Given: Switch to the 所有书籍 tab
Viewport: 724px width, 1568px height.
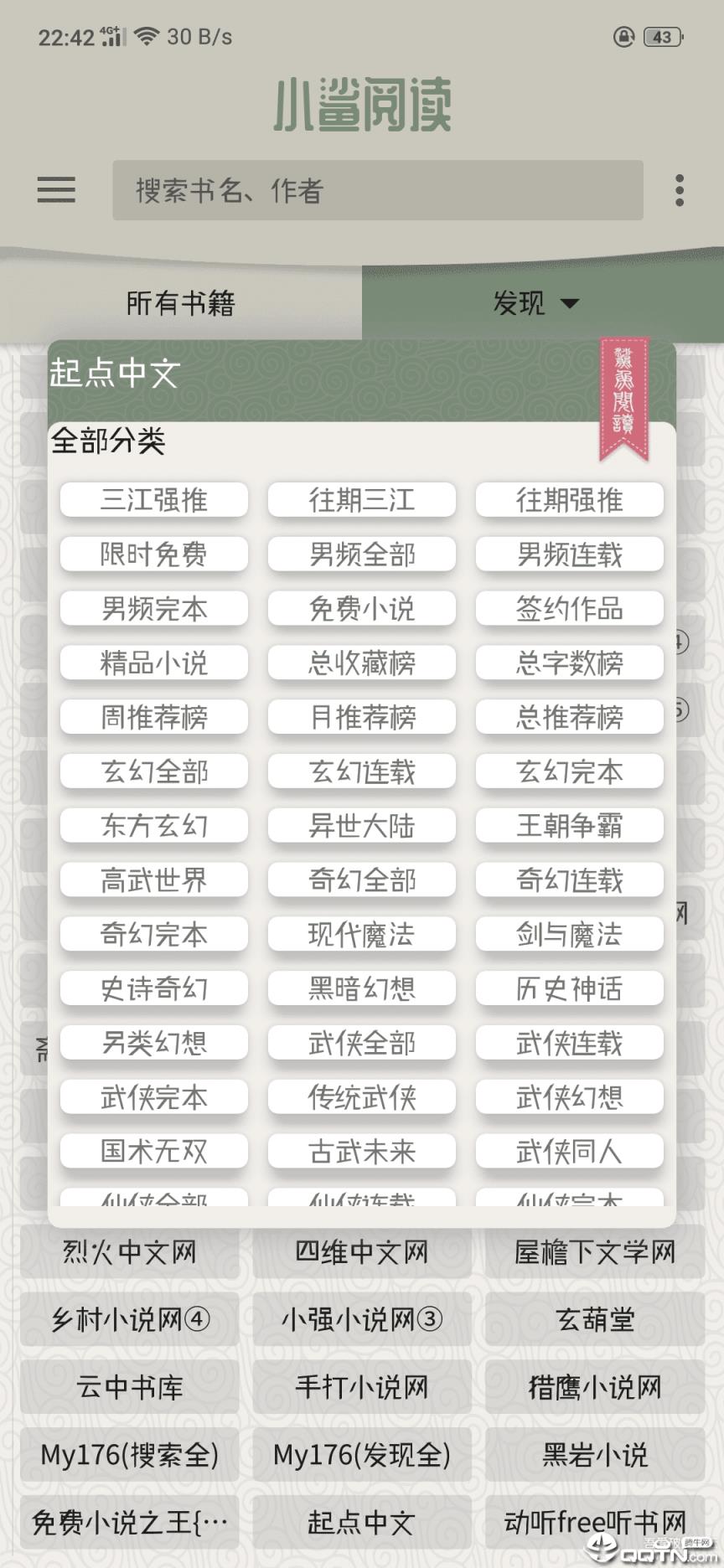Looking at the screenshot, I should 178,303.
